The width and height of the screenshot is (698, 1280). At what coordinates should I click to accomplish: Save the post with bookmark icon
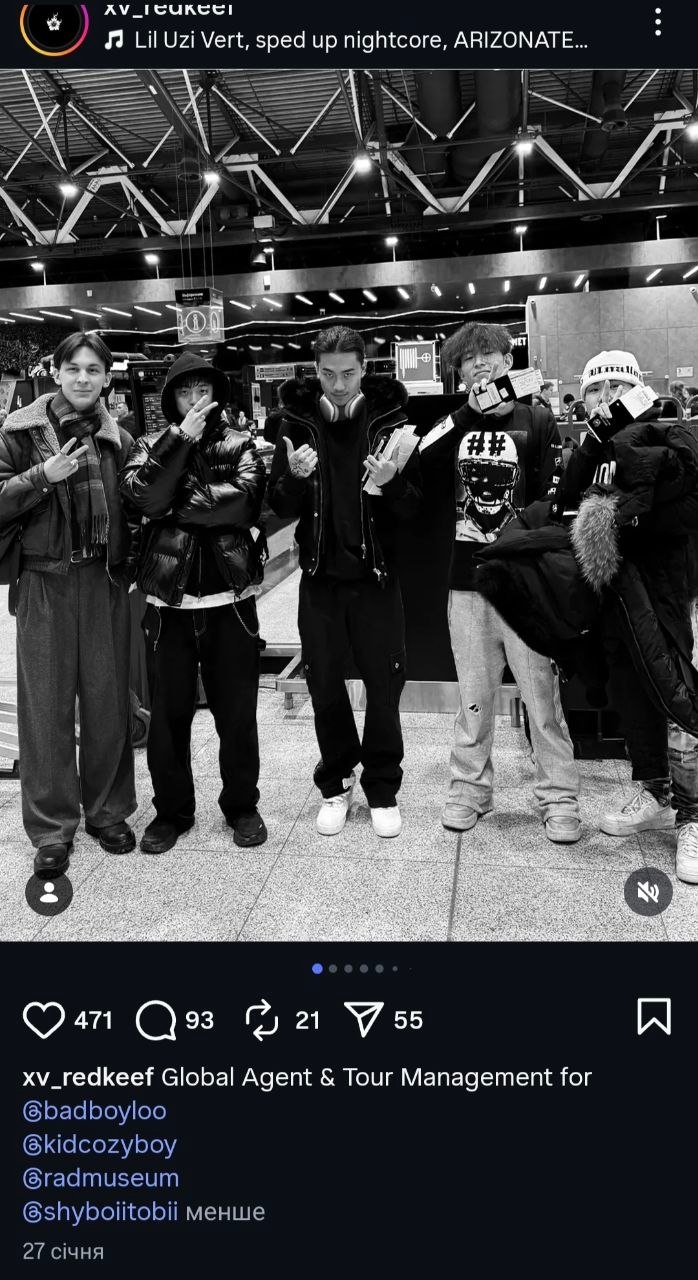(654, 1017)
